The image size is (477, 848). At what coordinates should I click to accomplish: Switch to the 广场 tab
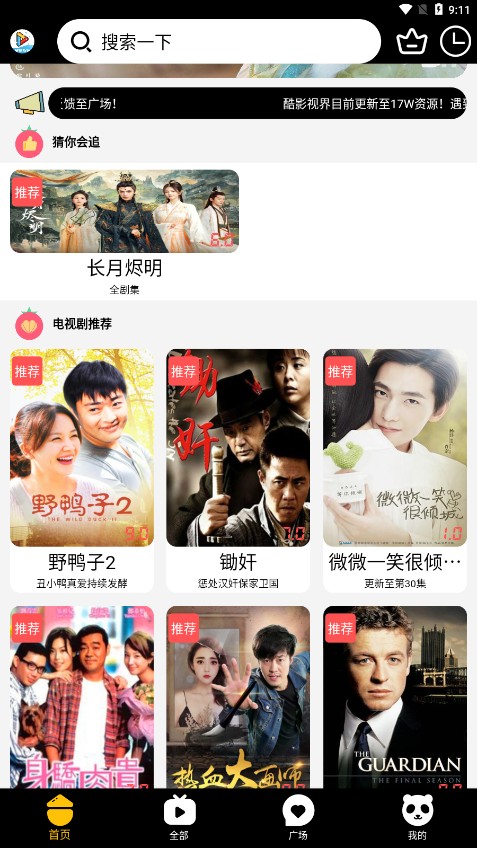tap(298, 818)
